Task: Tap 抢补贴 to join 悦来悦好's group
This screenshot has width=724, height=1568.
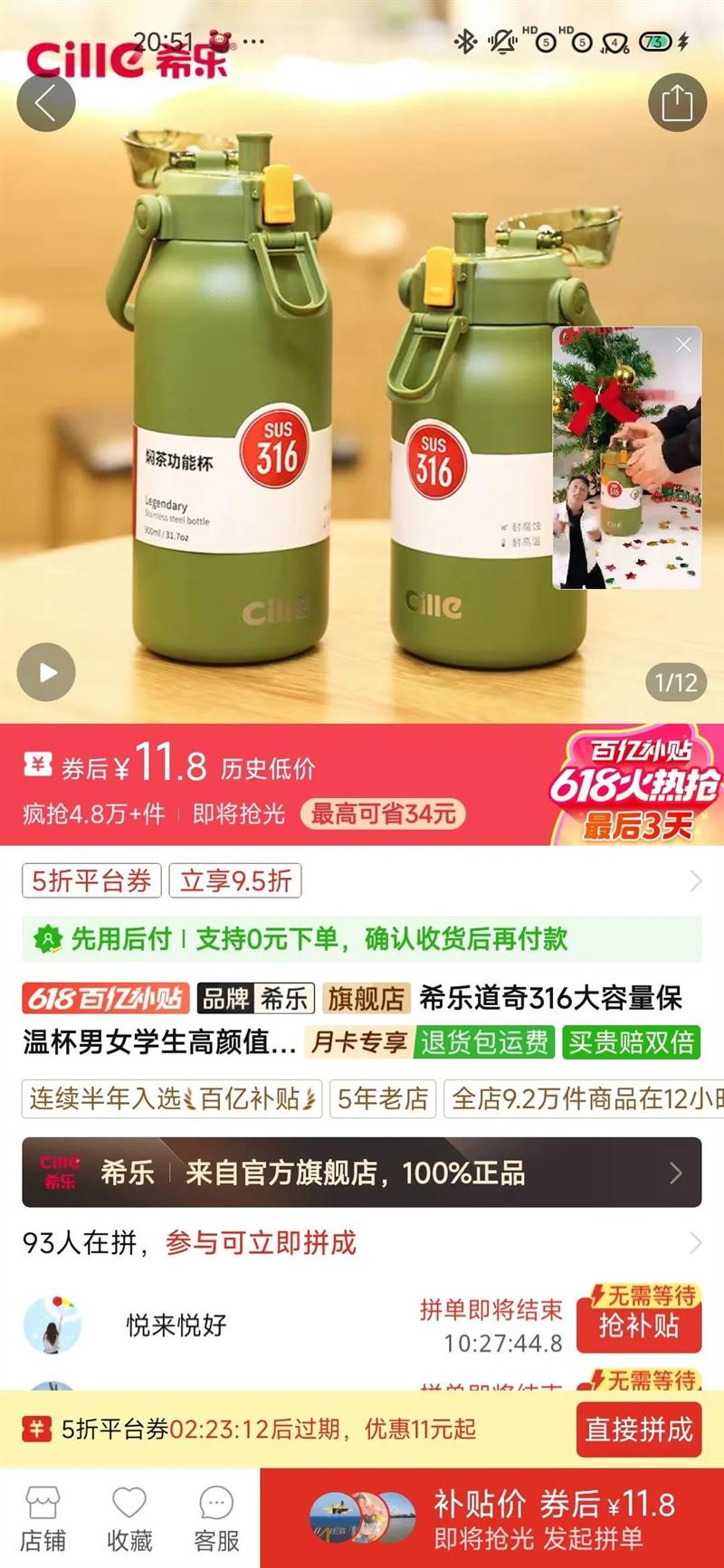Action: point(640,1325)
